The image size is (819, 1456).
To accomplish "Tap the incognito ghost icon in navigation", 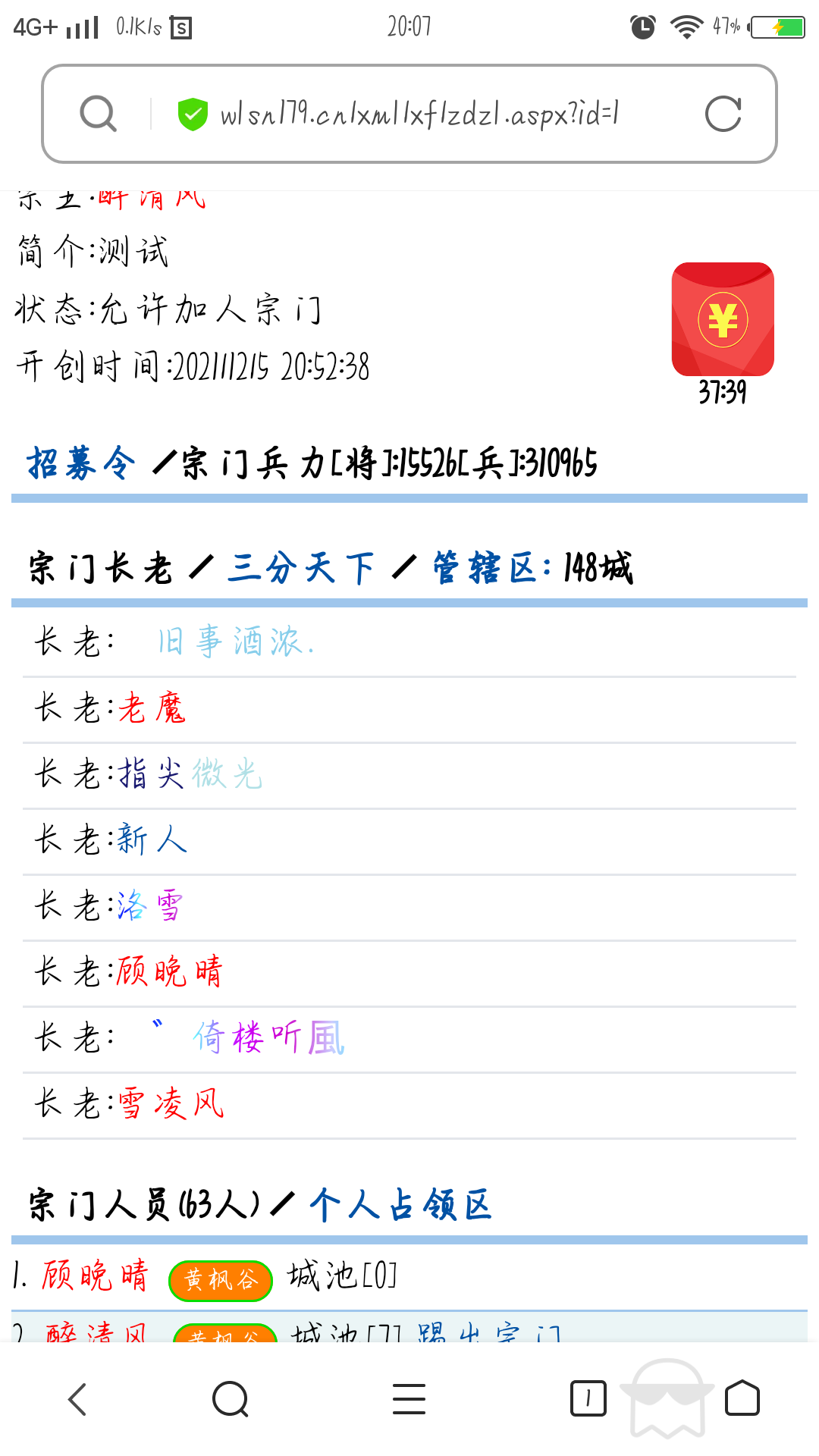I will tap(666, 1399).
